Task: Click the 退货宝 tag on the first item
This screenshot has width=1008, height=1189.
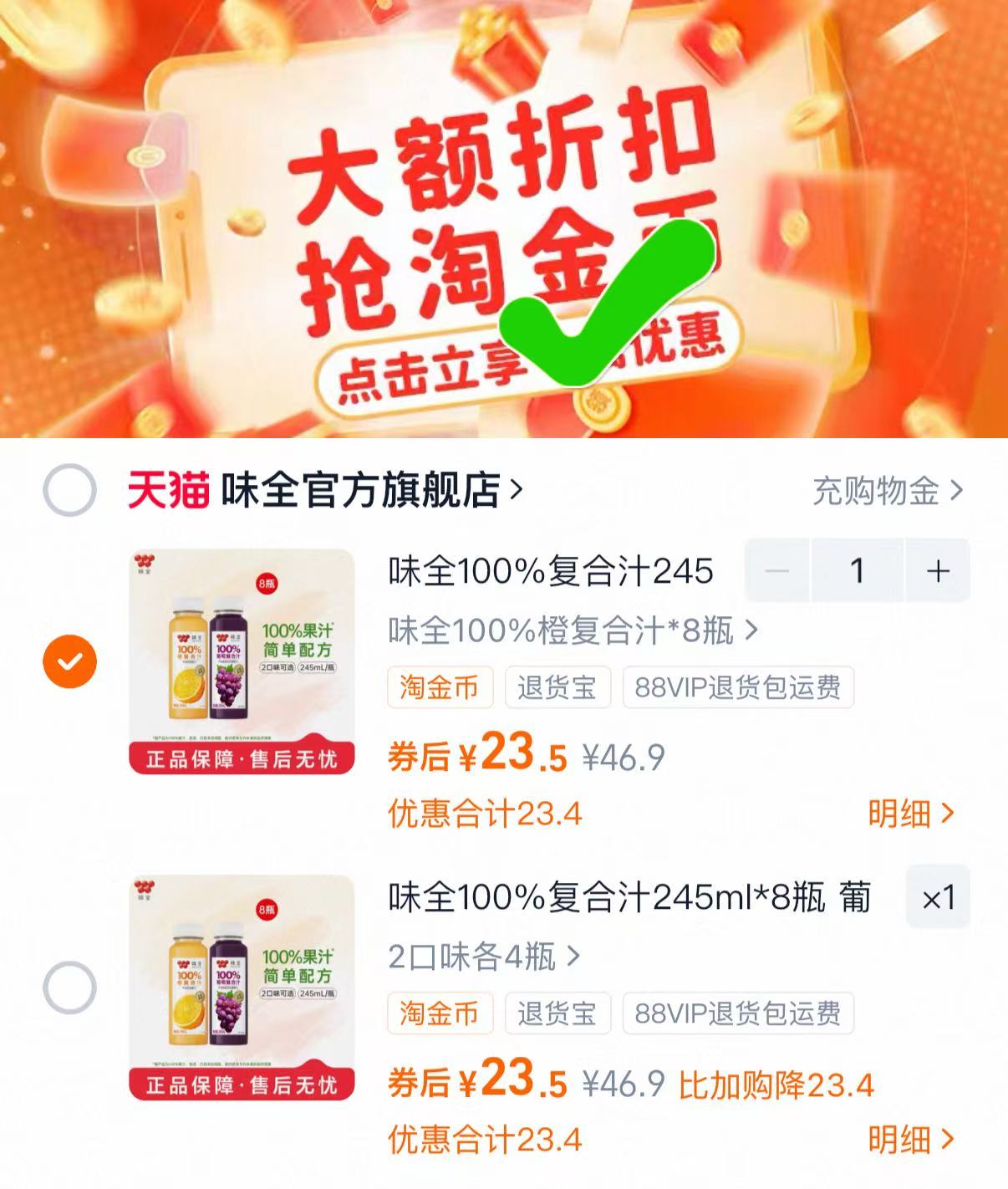Action: click(x=557, y=687)
